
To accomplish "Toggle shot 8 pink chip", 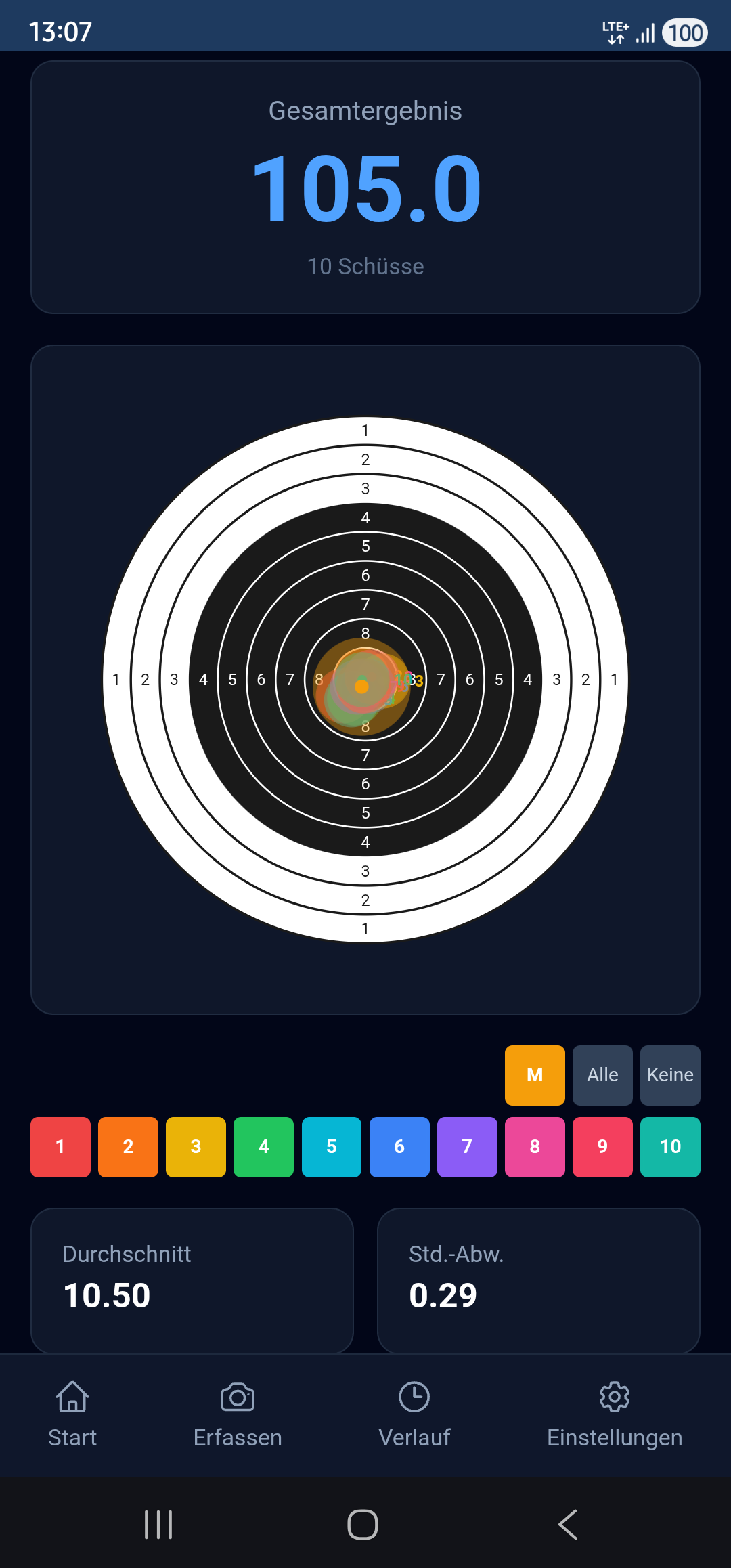I will point(535,1147).
